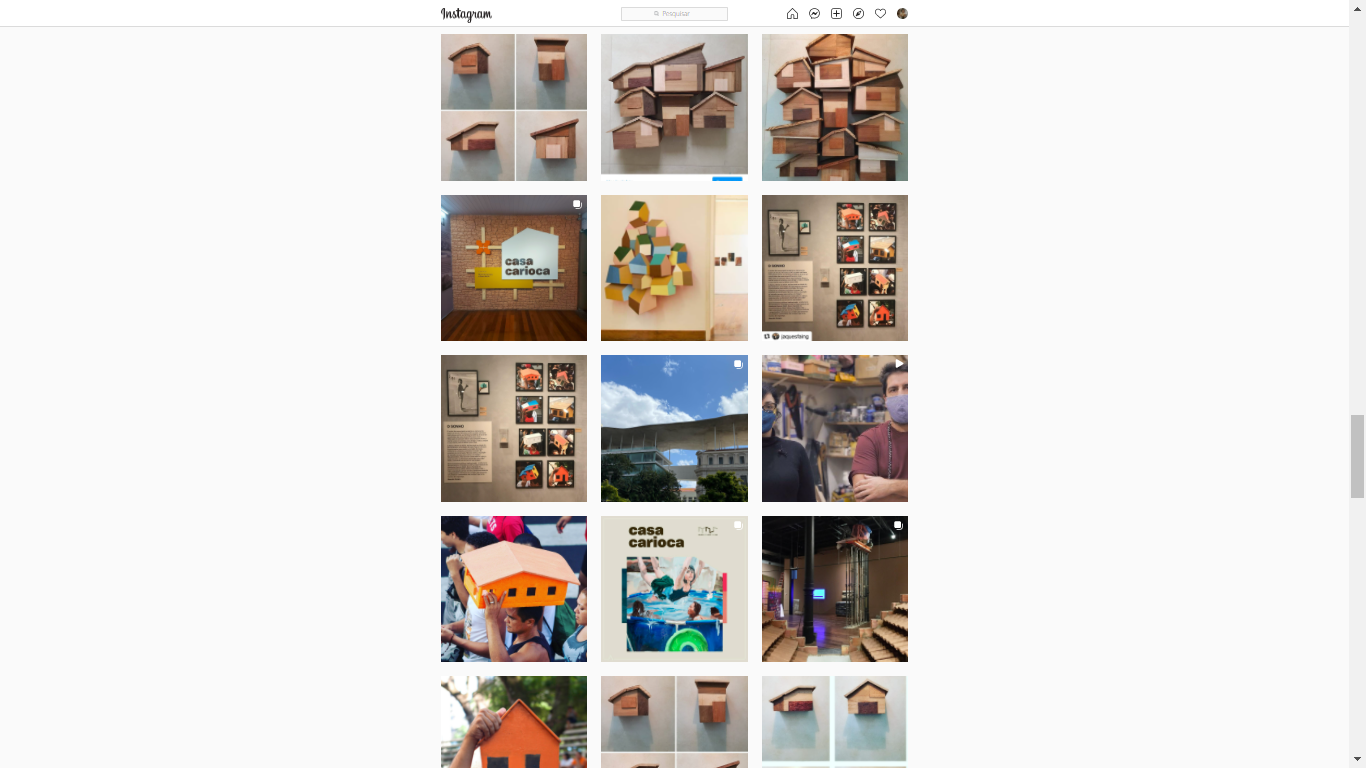Open the video of masked people
This screenshot has width=1366, height=768.
tap(834, 428)
